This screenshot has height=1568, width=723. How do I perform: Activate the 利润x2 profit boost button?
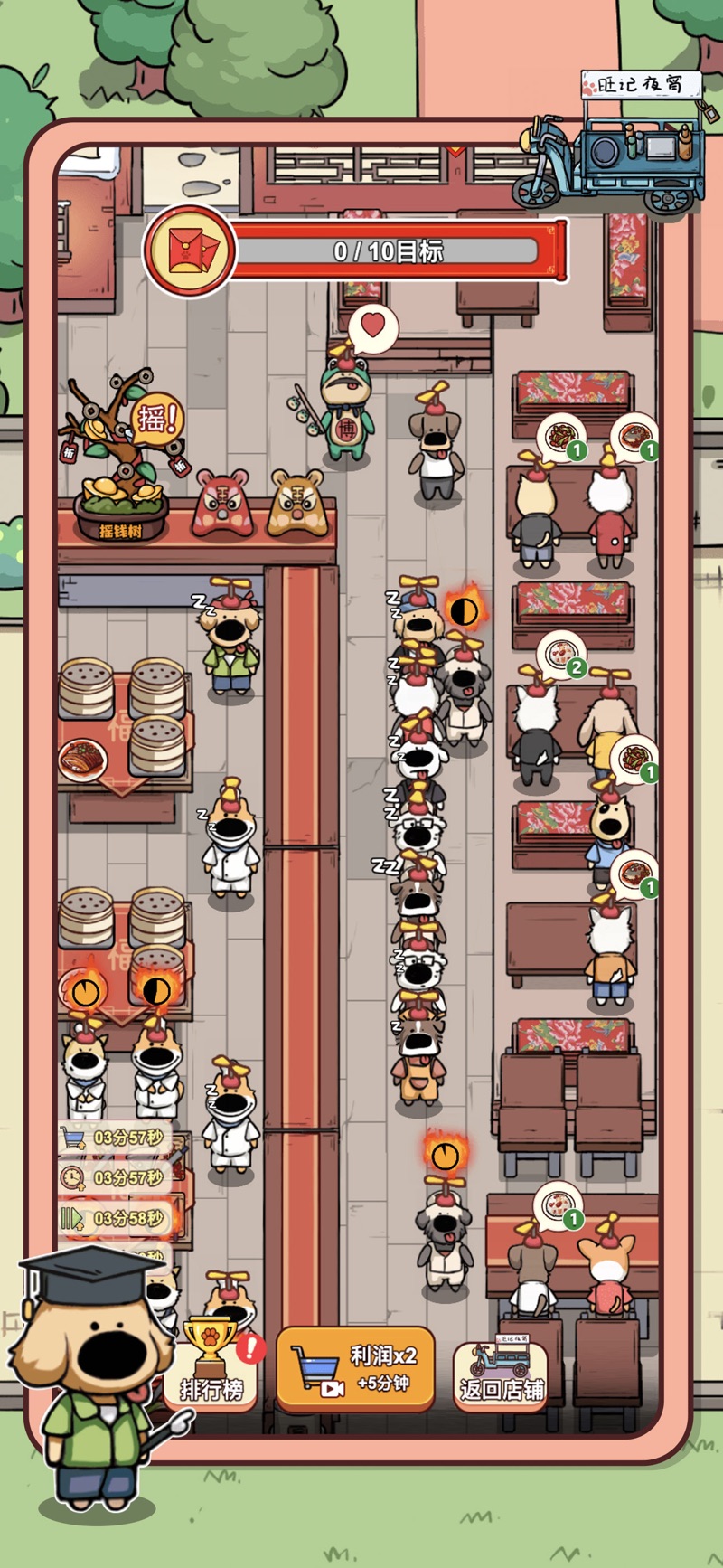pos(355,1367)
